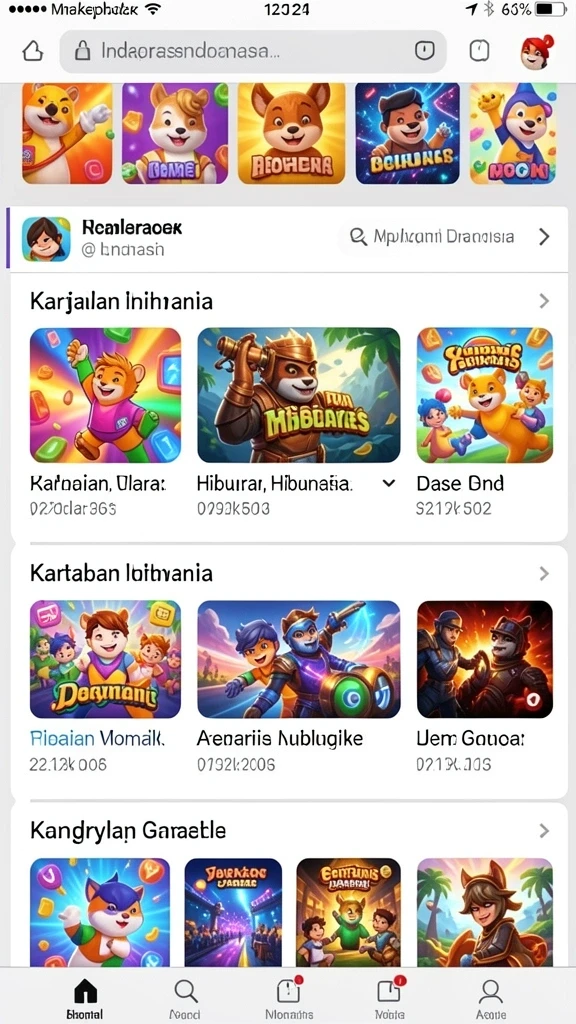Image resolution: width=576 pixels, height=1024 pixels.
Task: Switch to the search tab in bottom bar
Action: coord(185,999)
